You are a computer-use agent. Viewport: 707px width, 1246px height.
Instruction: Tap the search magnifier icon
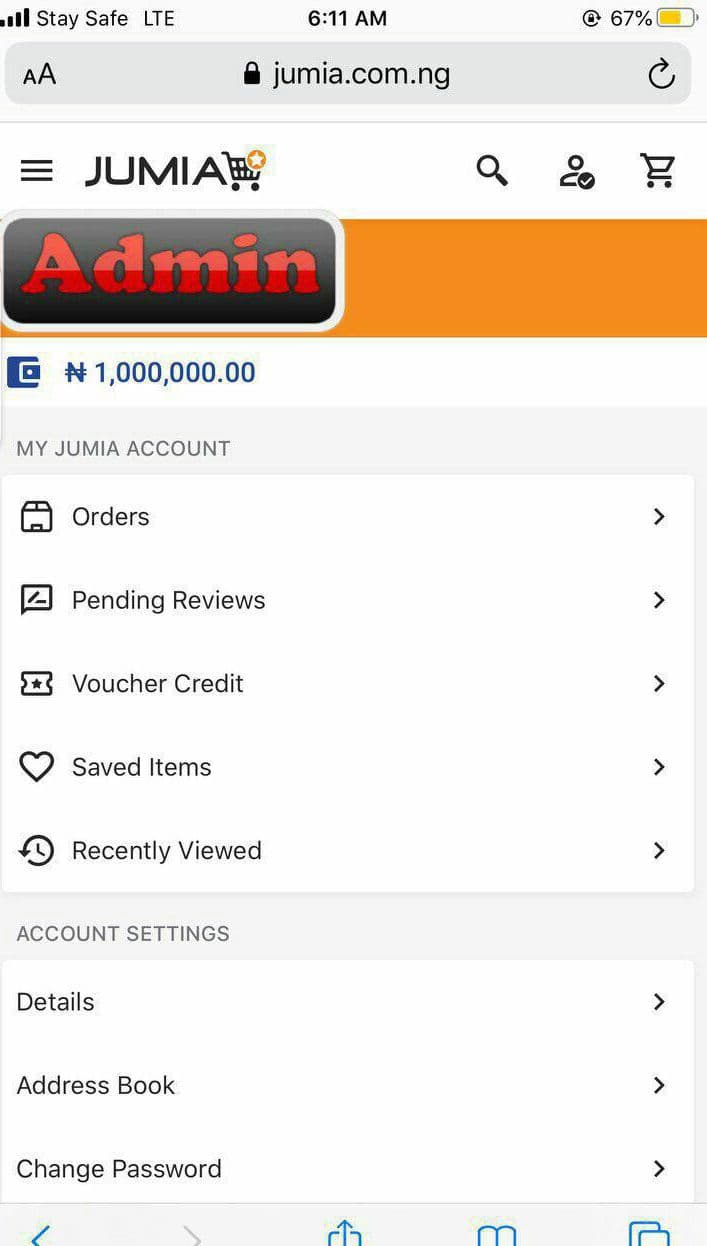(x=491, y=171)
